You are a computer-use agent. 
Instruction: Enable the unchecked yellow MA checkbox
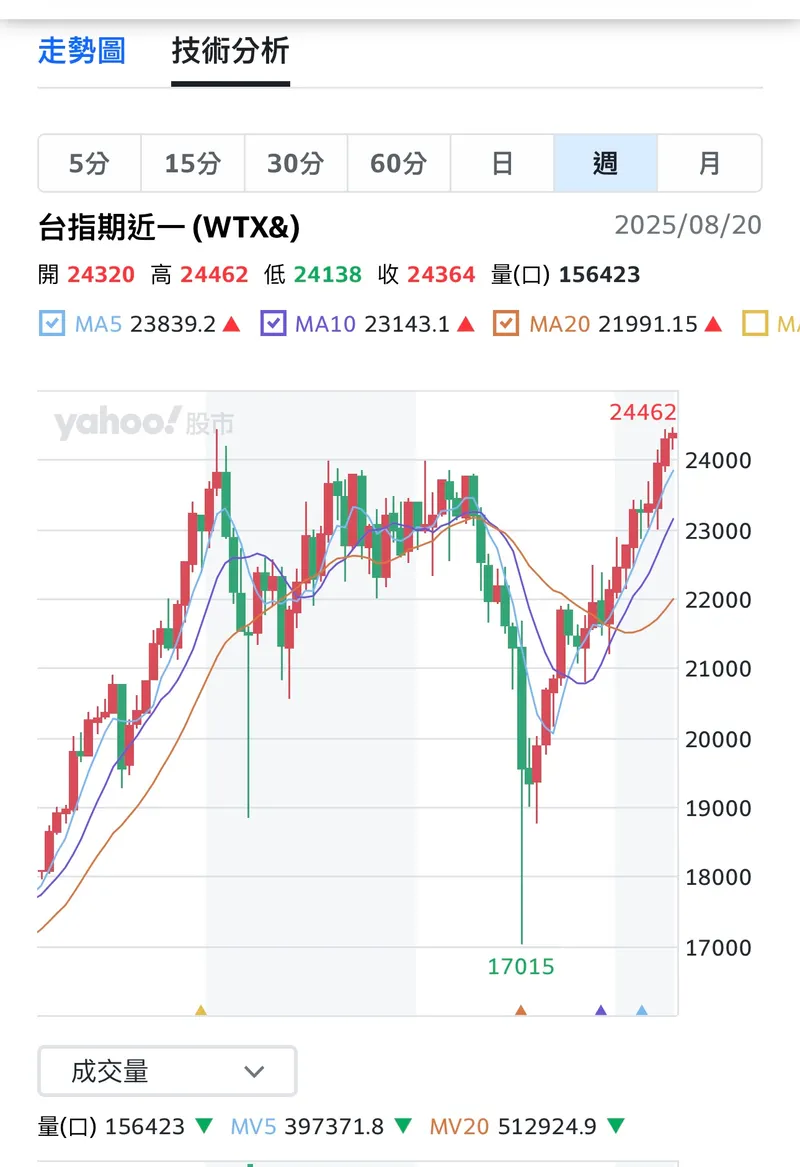[756, 324]
